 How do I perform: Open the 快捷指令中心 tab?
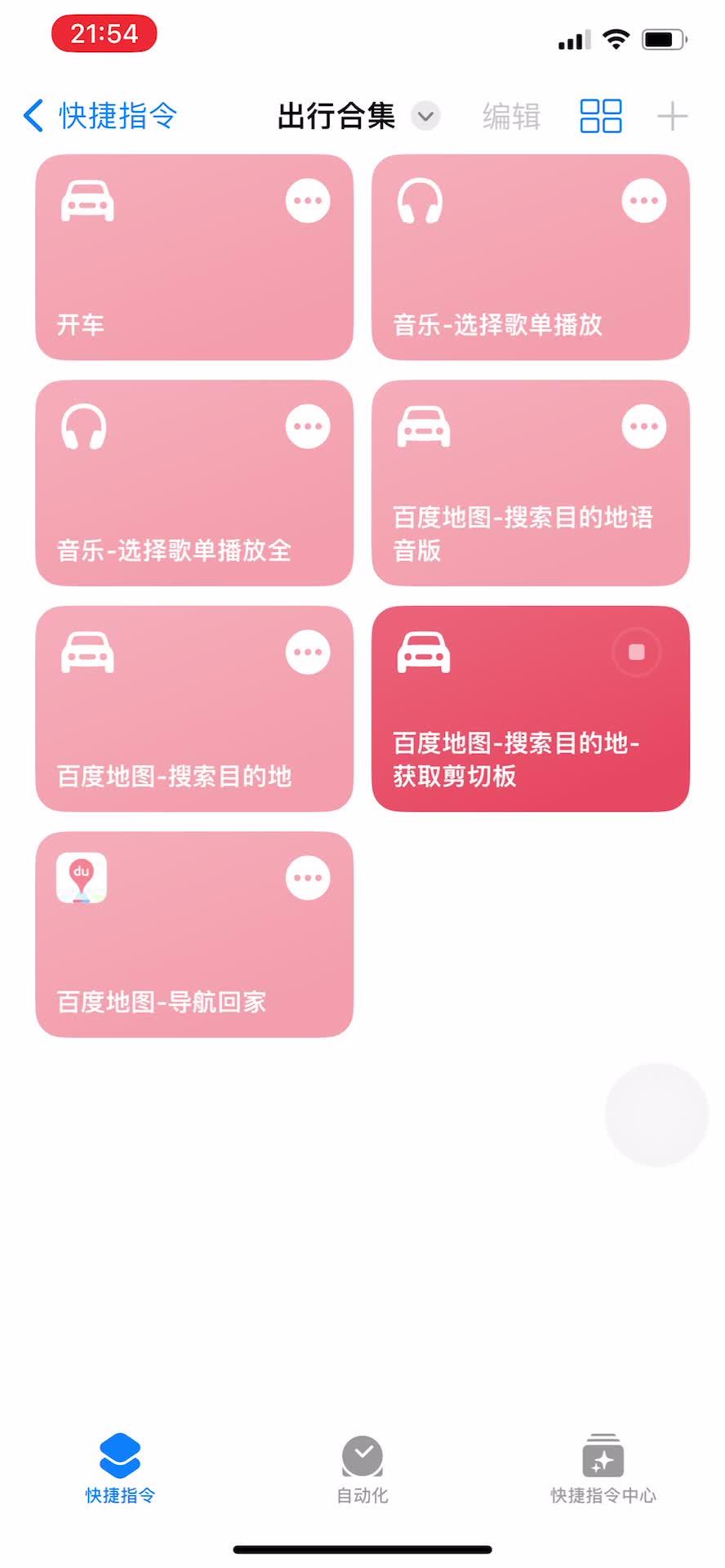click(x=603, y=1470)
